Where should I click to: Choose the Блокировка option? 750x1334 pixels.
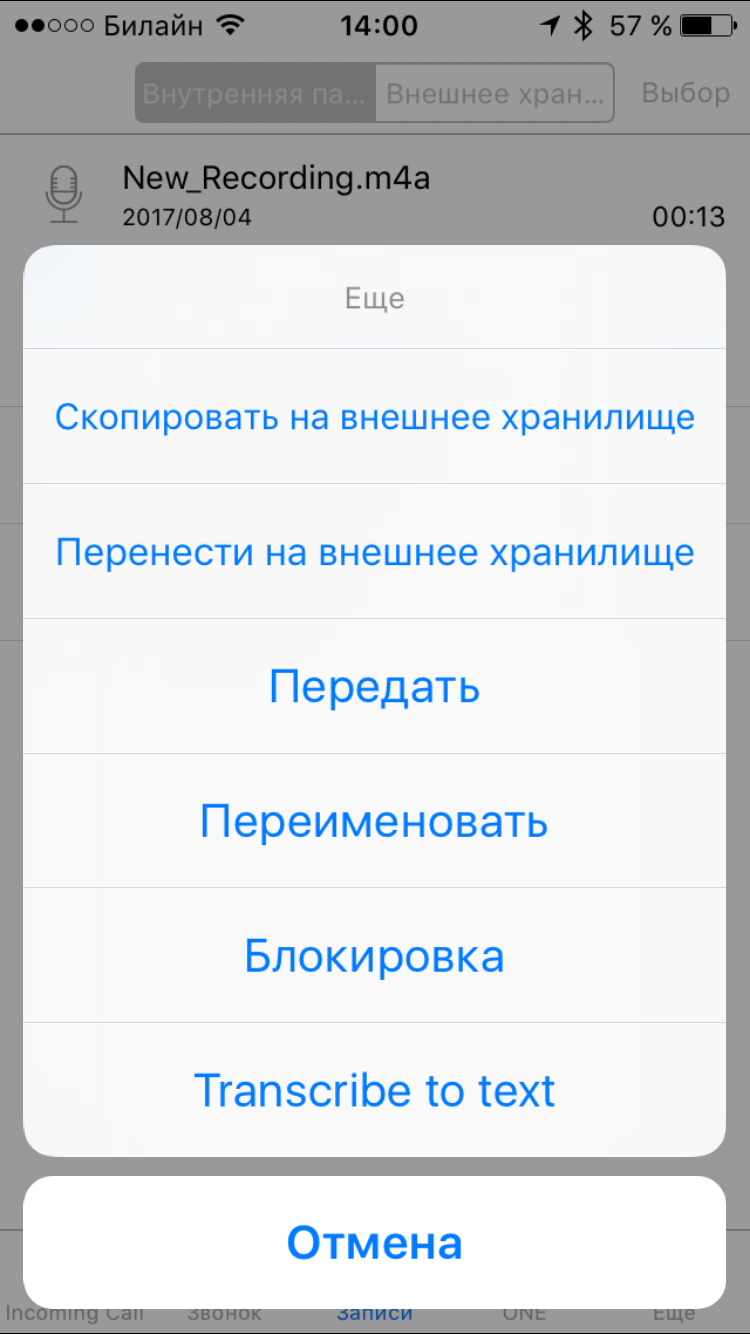tap(374, 955)
